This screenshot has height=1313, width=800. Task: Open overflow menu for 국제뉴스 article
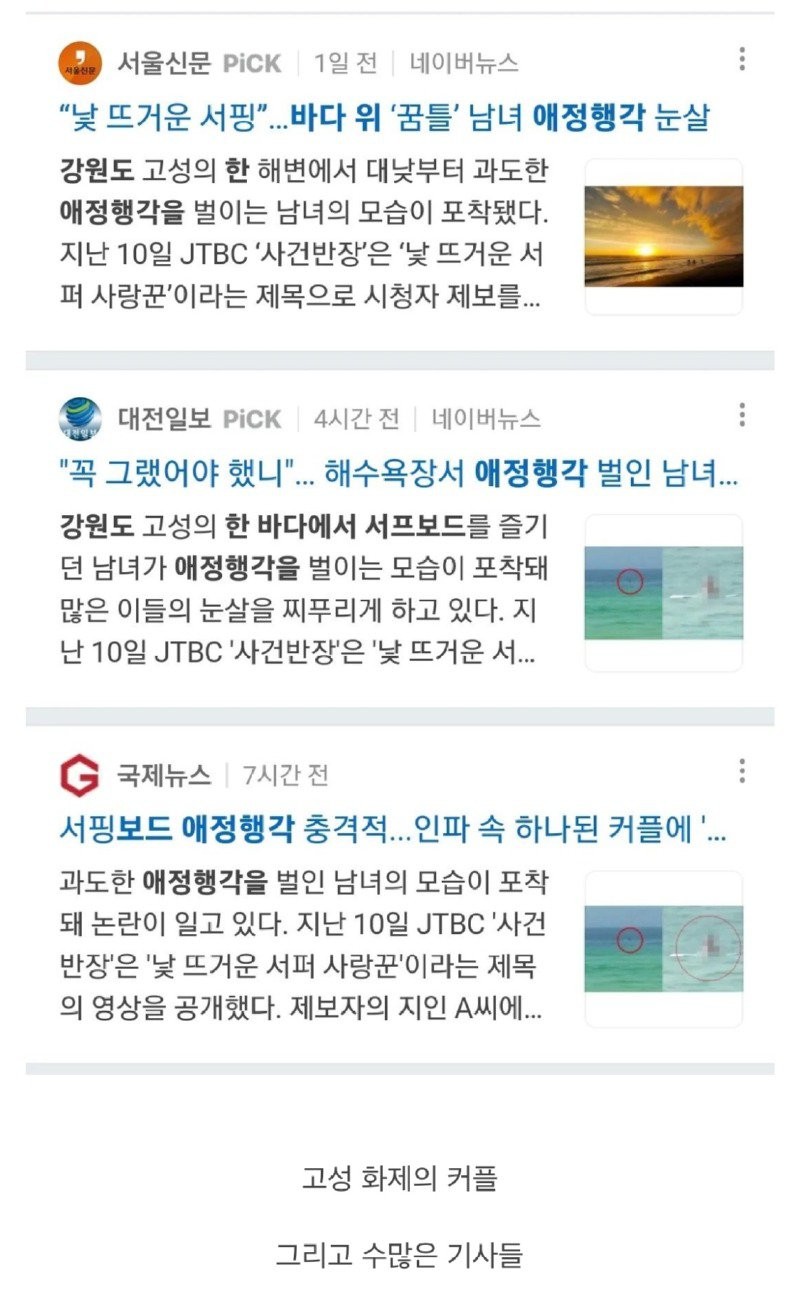click(x=741, y=771)
